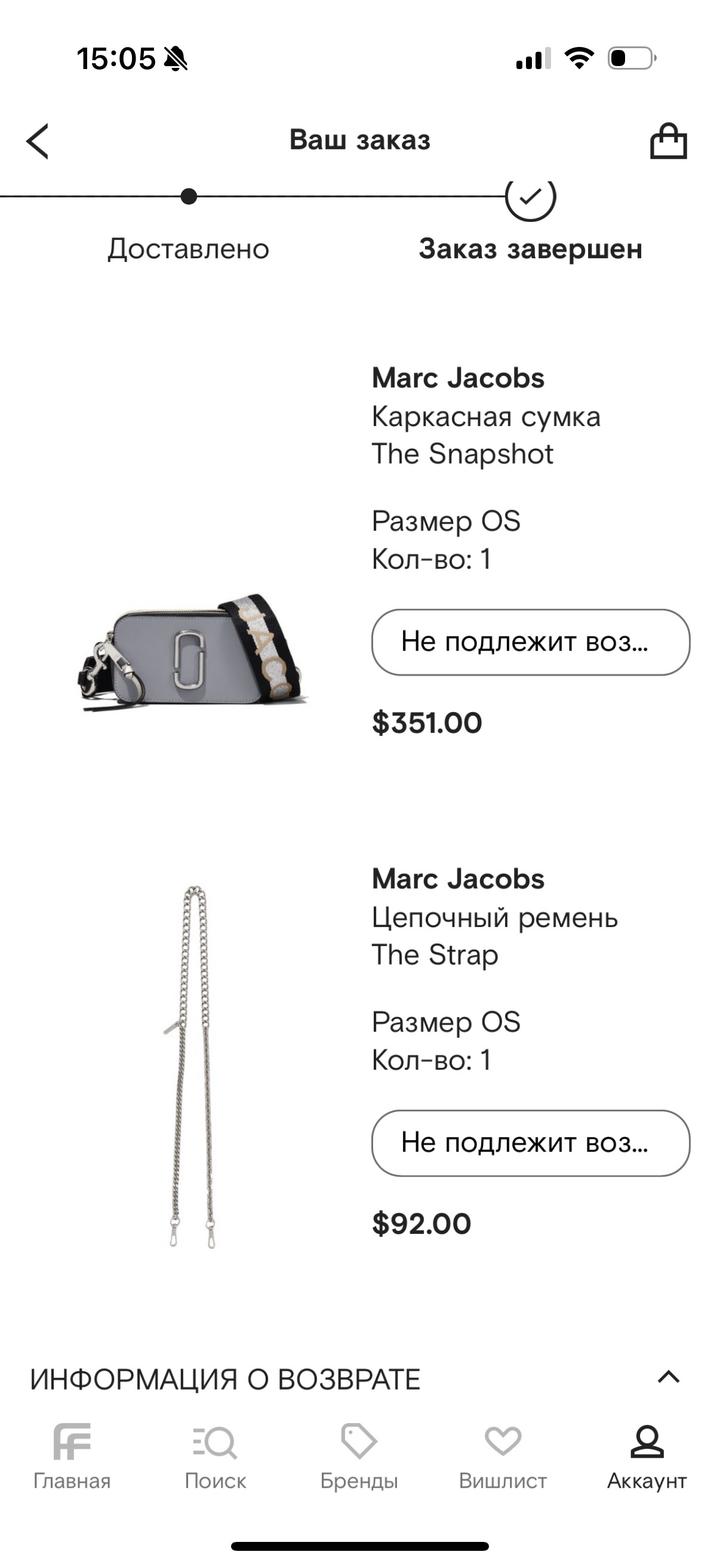Screen dimensions: 720x1565
Task: Select the Доставлено progress dot
Action: 186,196
